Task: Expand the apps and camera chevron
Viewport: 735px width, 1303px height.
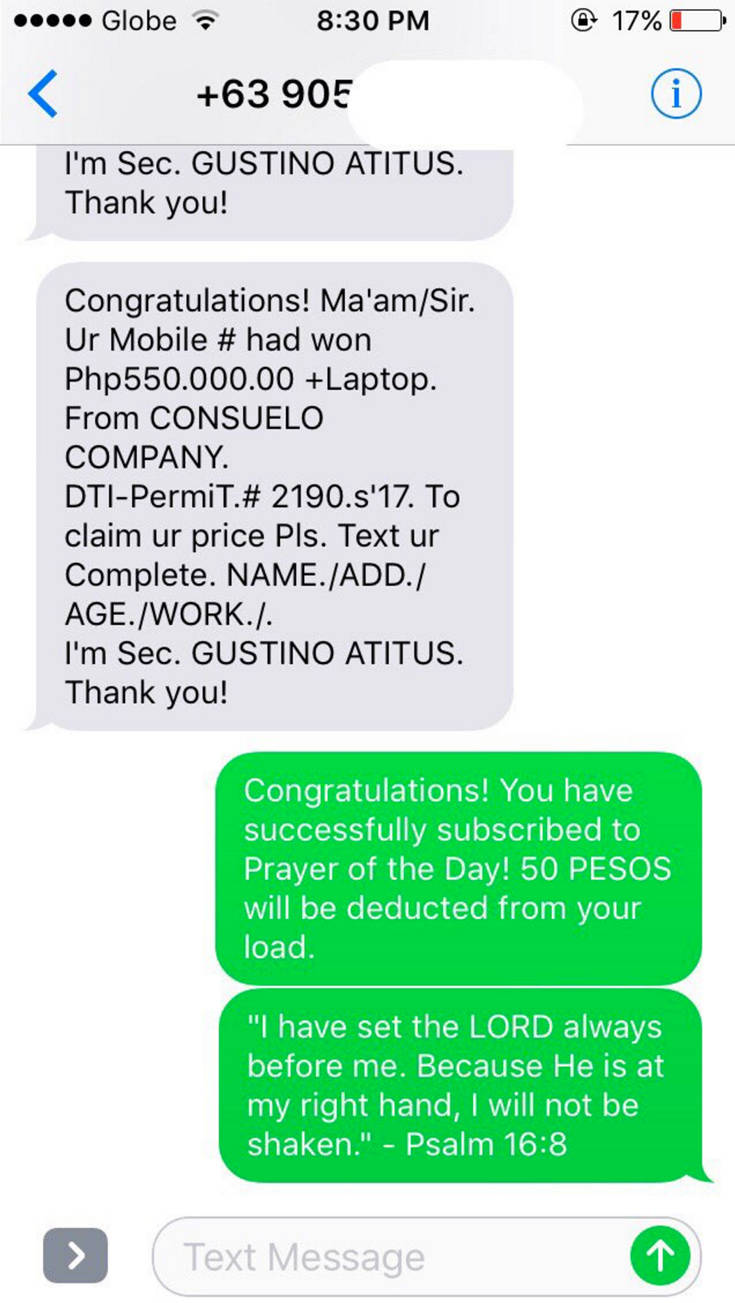Action: 75,1255
